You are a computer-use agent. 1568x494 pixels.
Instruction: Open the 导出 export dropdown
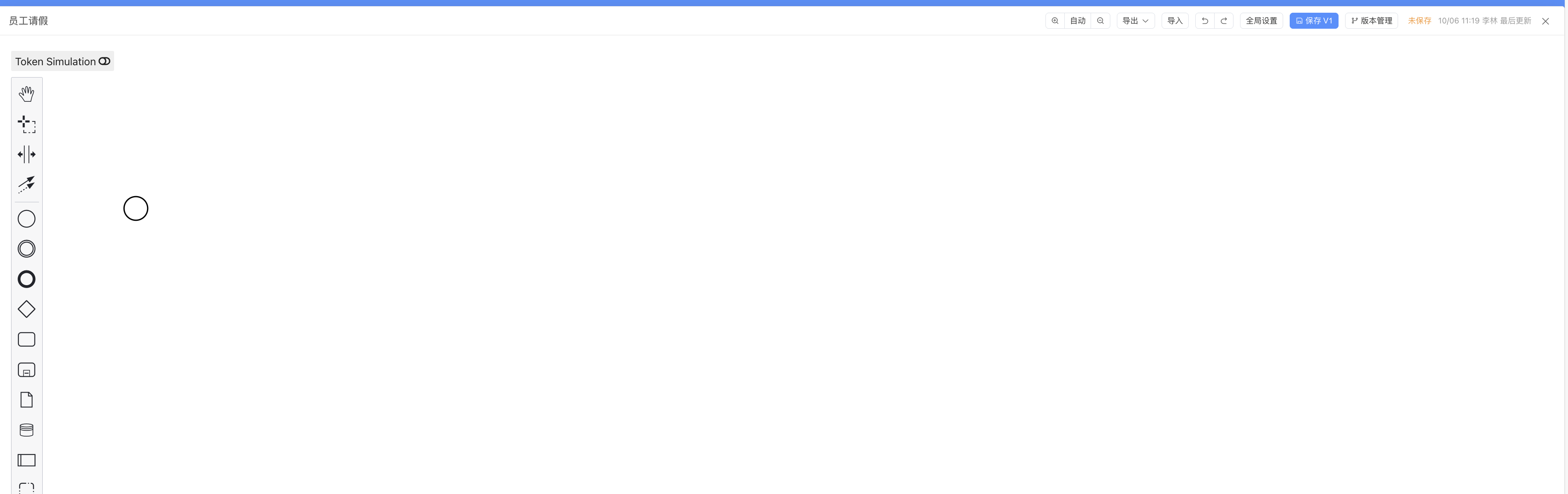tap(1135, 21)
